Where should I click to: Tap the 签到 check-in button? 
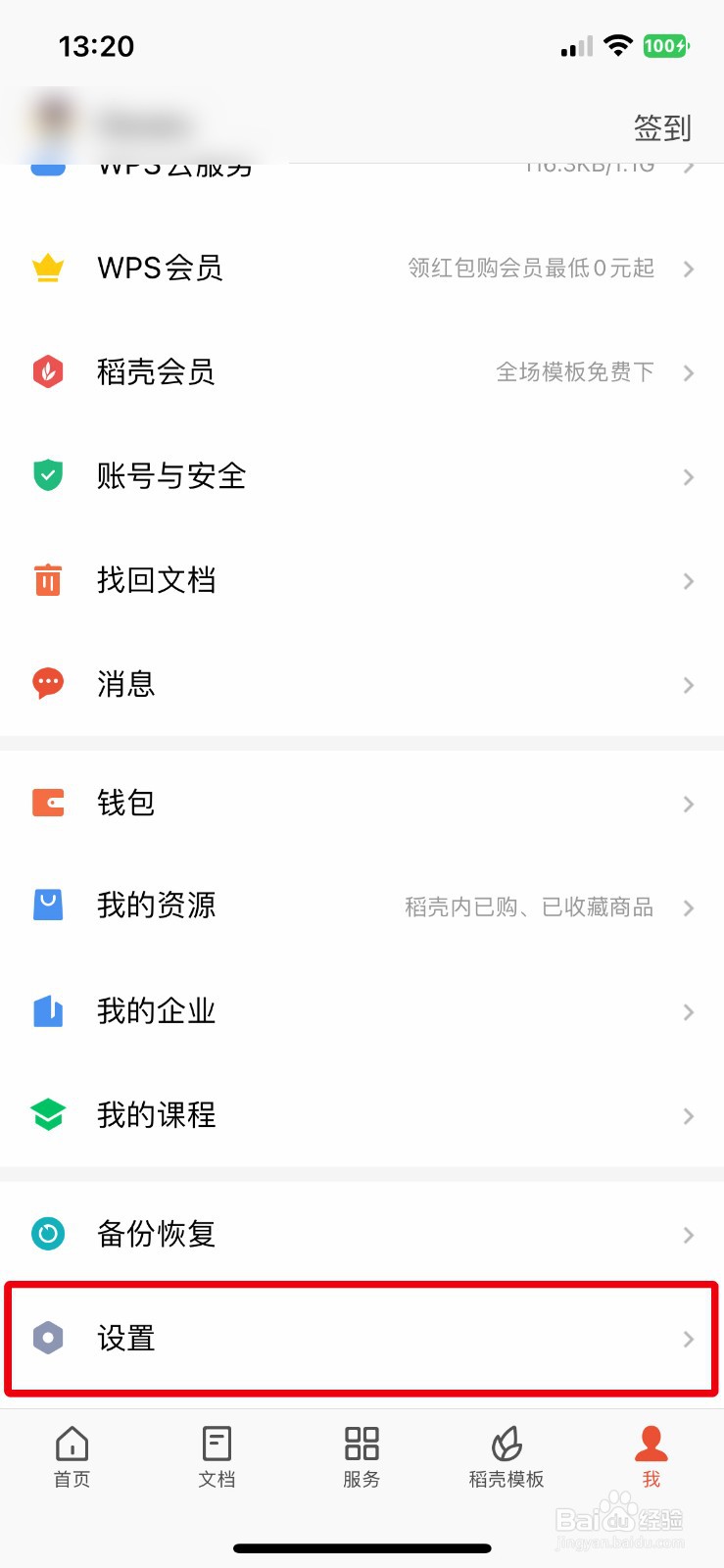click(662, 127)
